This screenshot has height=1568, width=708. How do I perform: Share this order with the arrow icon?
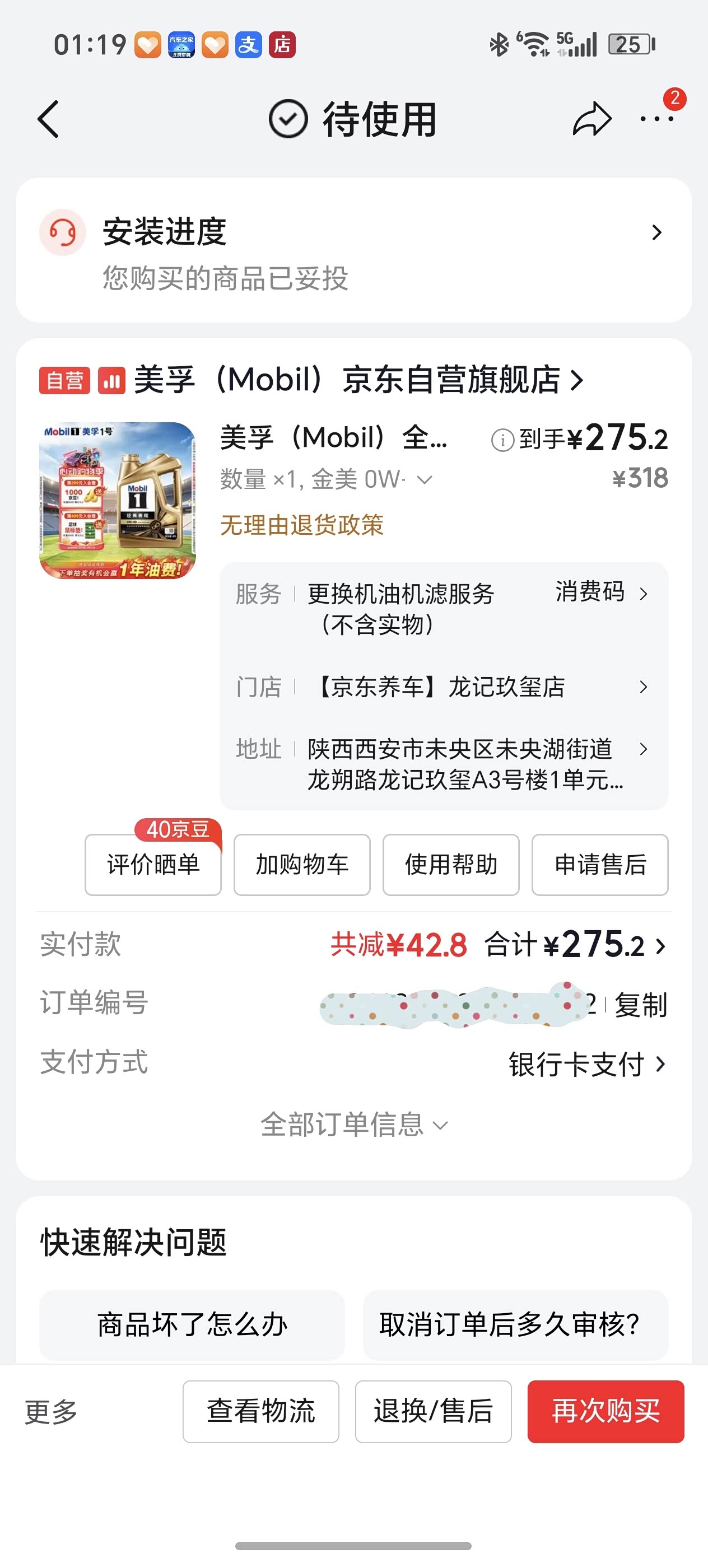(591, 119)
